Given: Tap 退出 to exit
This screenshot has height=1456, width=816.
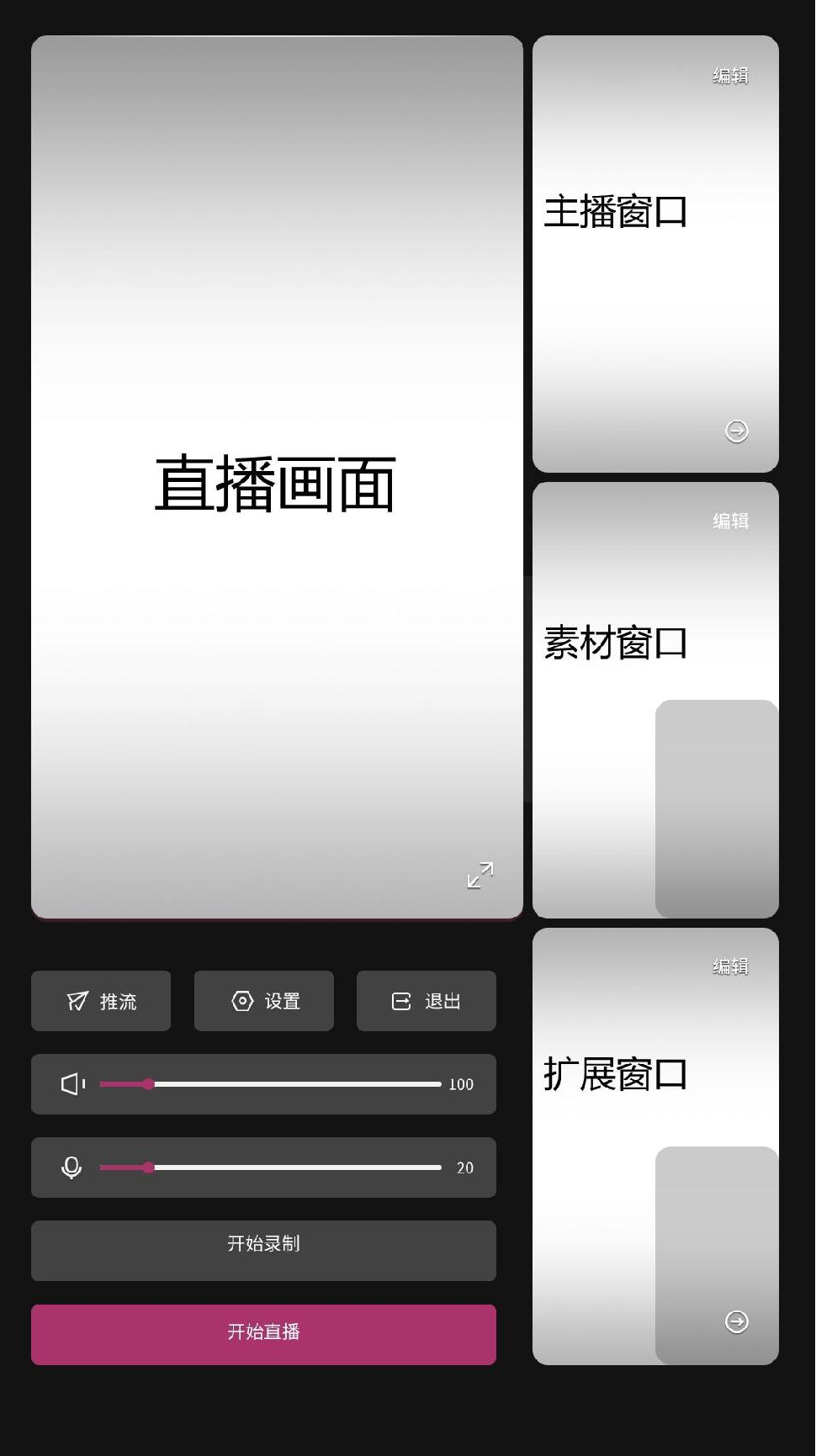Looking at the screenshot, I should coord(427,1001).
